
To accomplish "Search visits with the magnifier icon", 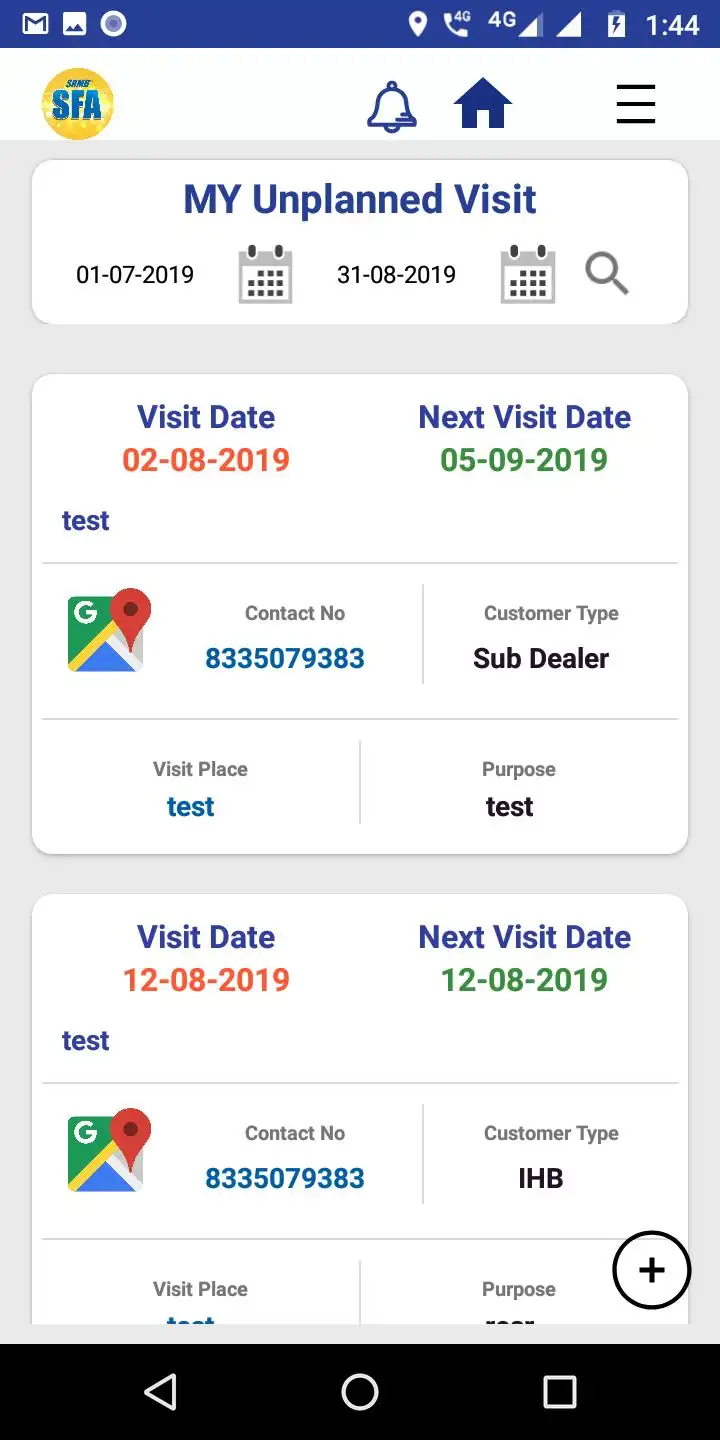I will point(607,273).
